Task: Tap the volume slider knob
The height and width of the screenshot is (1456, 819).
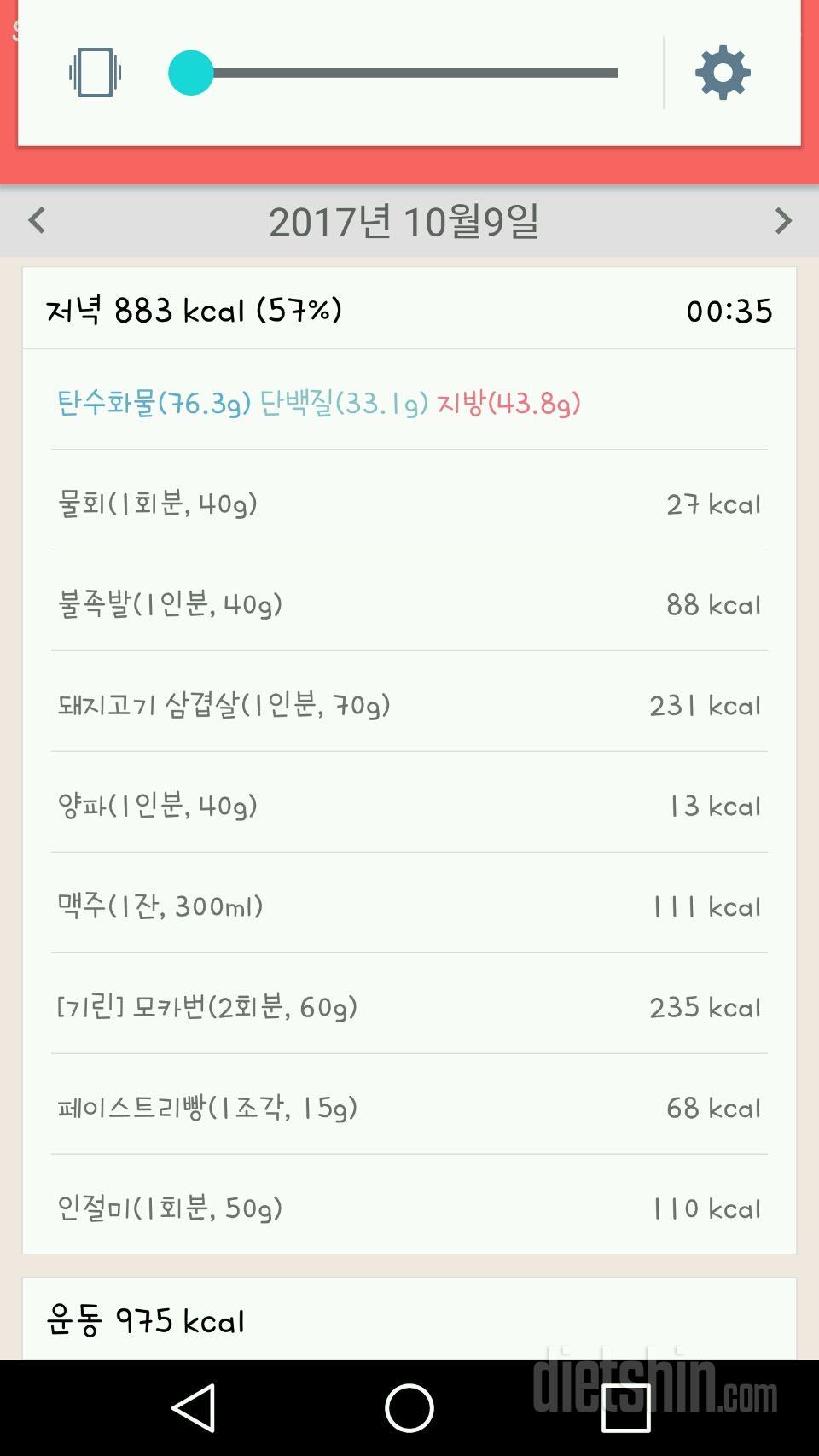Action: 190,73
